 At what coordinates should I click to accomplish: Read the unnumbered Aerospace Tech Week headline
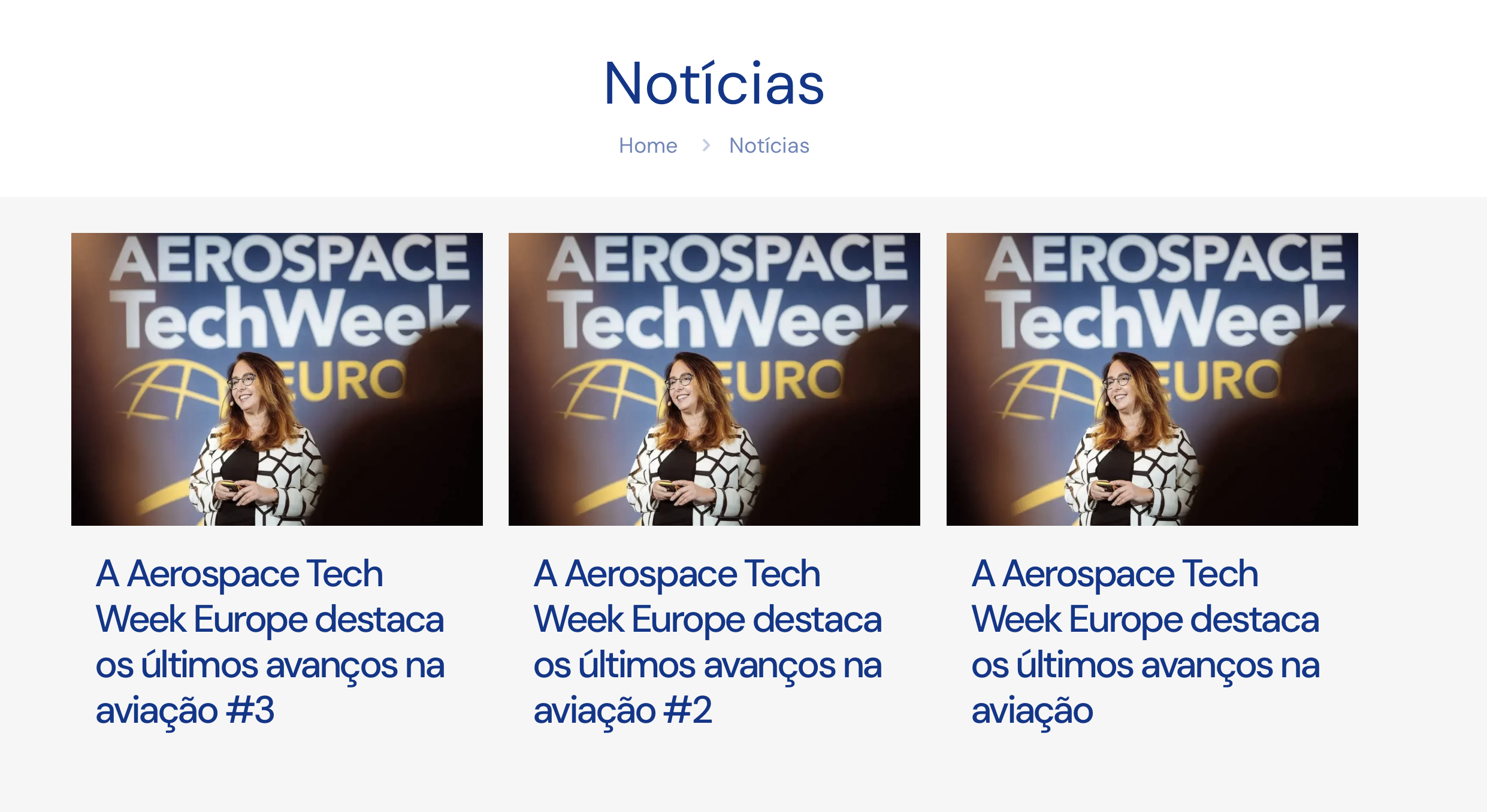(1145, 641)
